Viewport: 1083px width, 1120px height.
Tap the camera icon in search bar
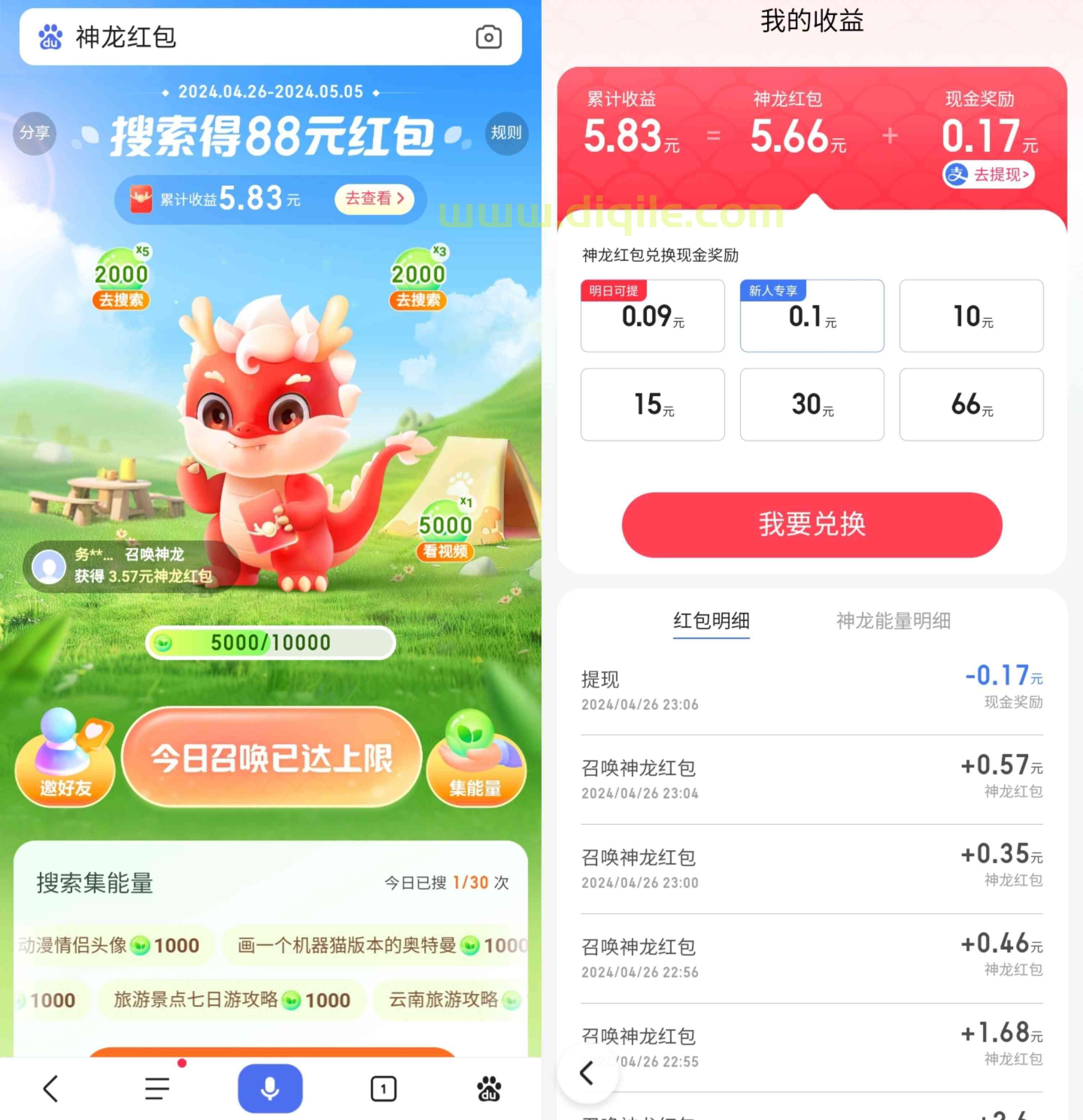point(489,37)
